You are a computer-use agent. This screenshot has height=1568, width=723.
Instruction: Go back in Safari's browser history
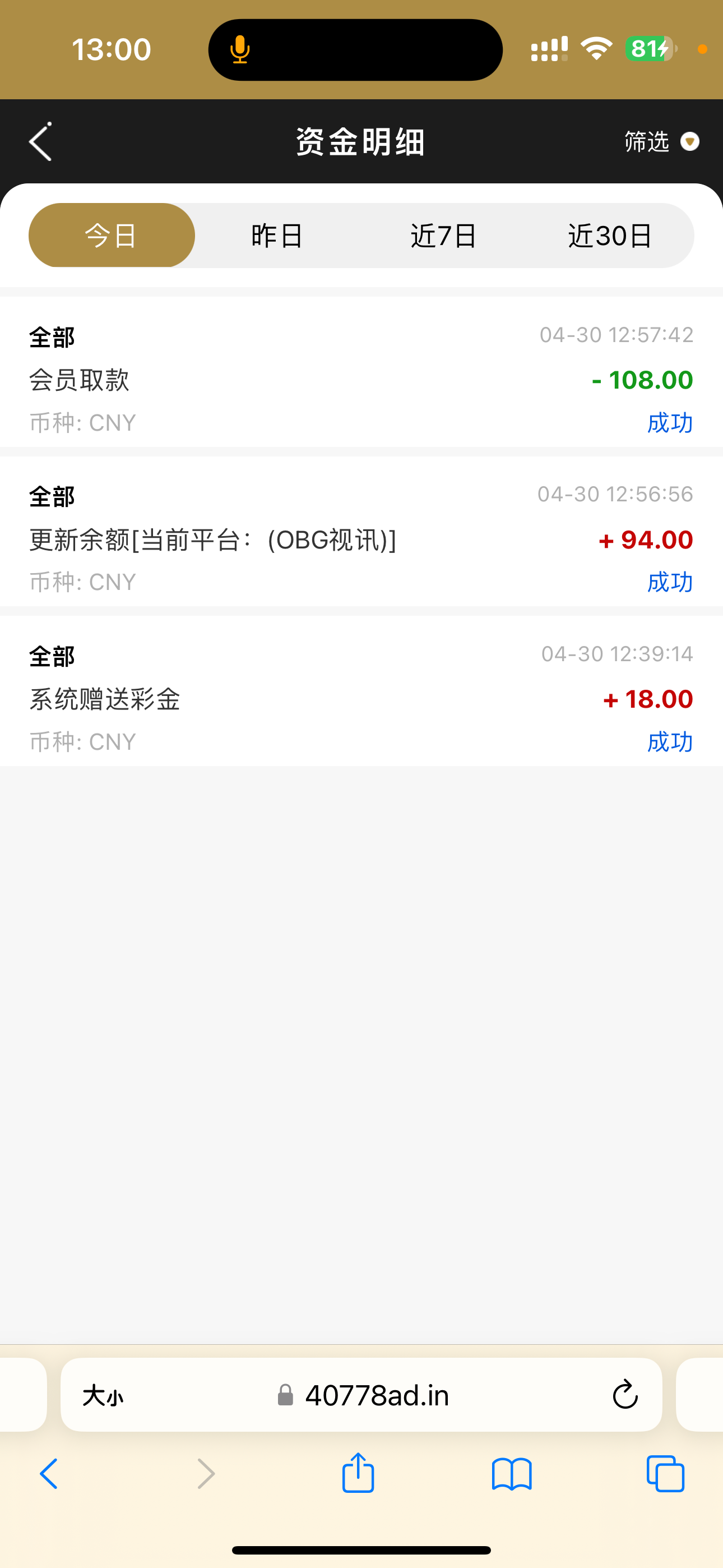tap(49, 1474)
